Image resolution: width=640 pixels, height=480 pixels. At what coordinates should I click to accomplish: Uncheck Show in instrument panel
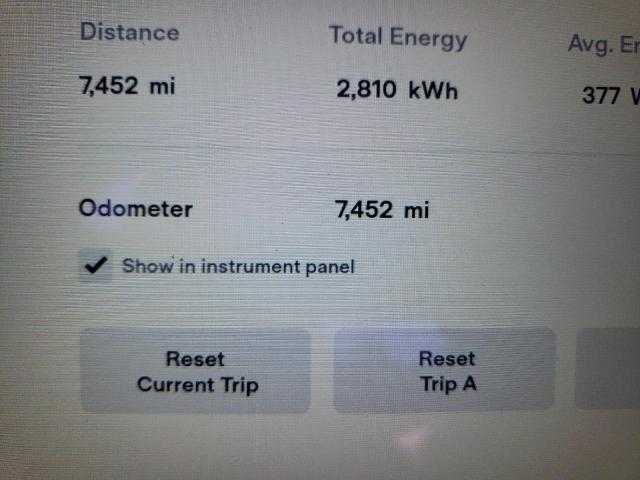(97, 266)
